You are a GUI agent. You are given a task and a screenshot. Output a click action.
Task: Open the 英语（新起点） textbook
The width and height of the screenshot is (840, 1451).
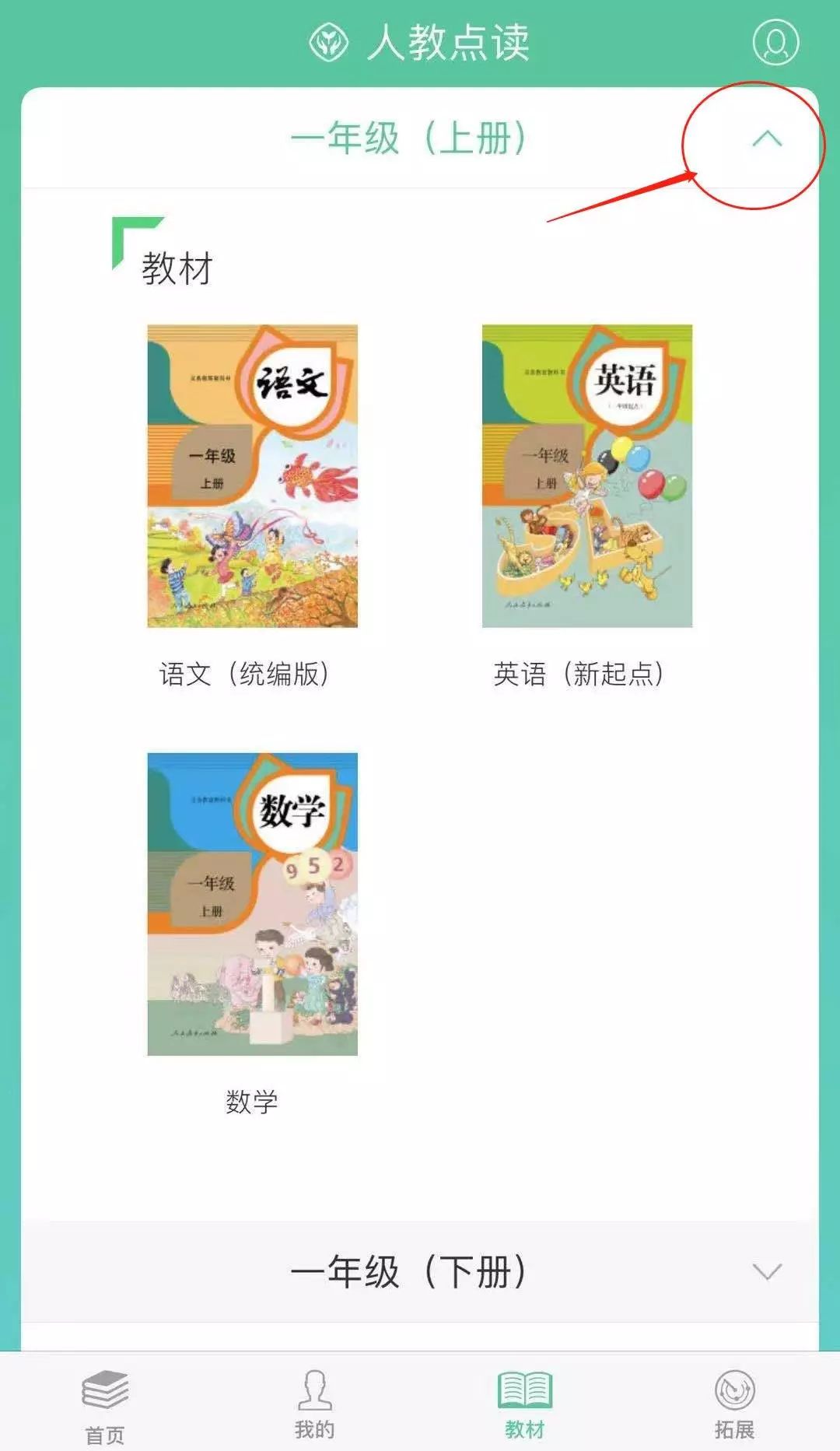[x=586, y=476]
